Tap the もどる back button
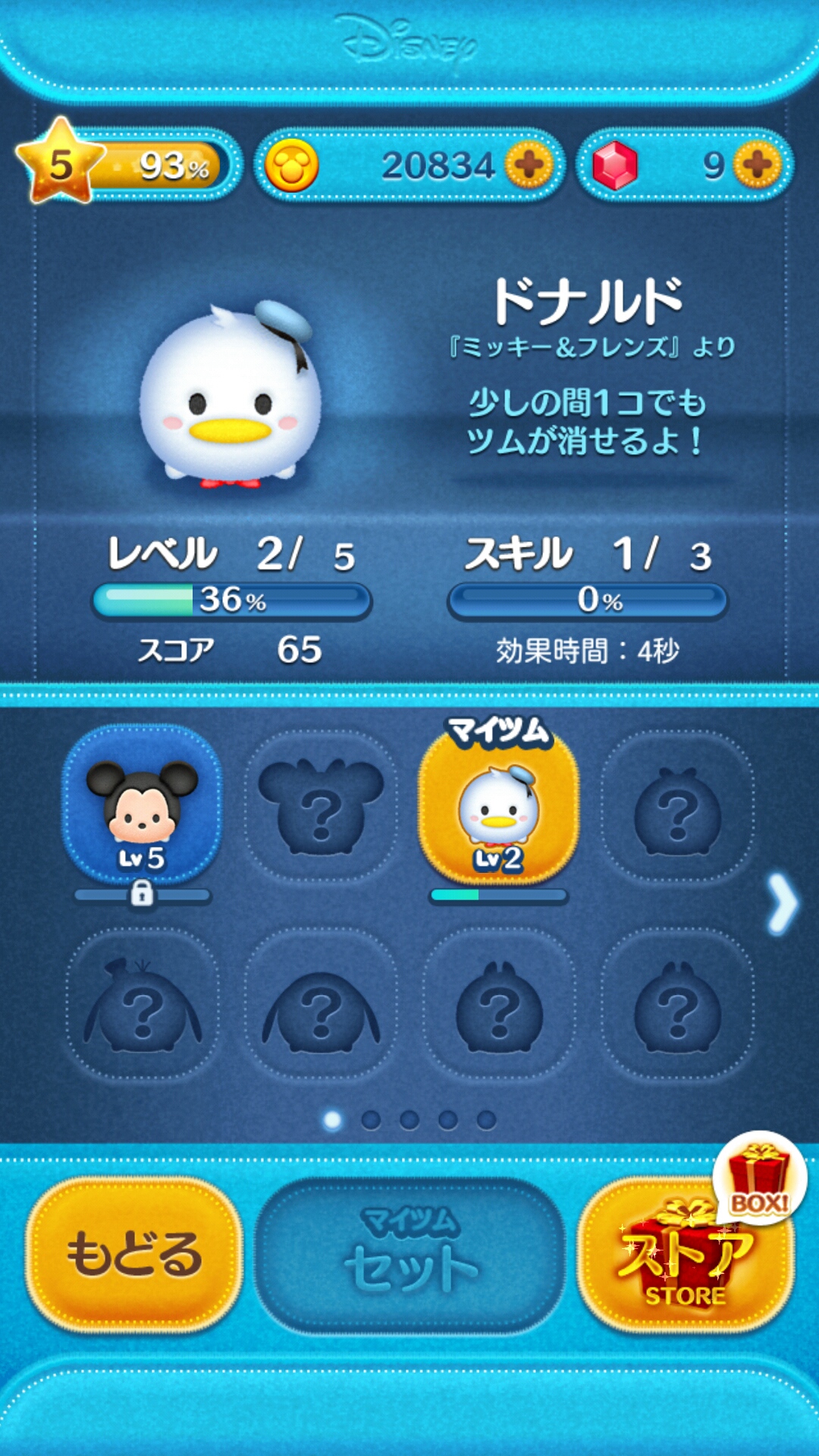Screen dimensions: 819x1456 pos(134,1255)
